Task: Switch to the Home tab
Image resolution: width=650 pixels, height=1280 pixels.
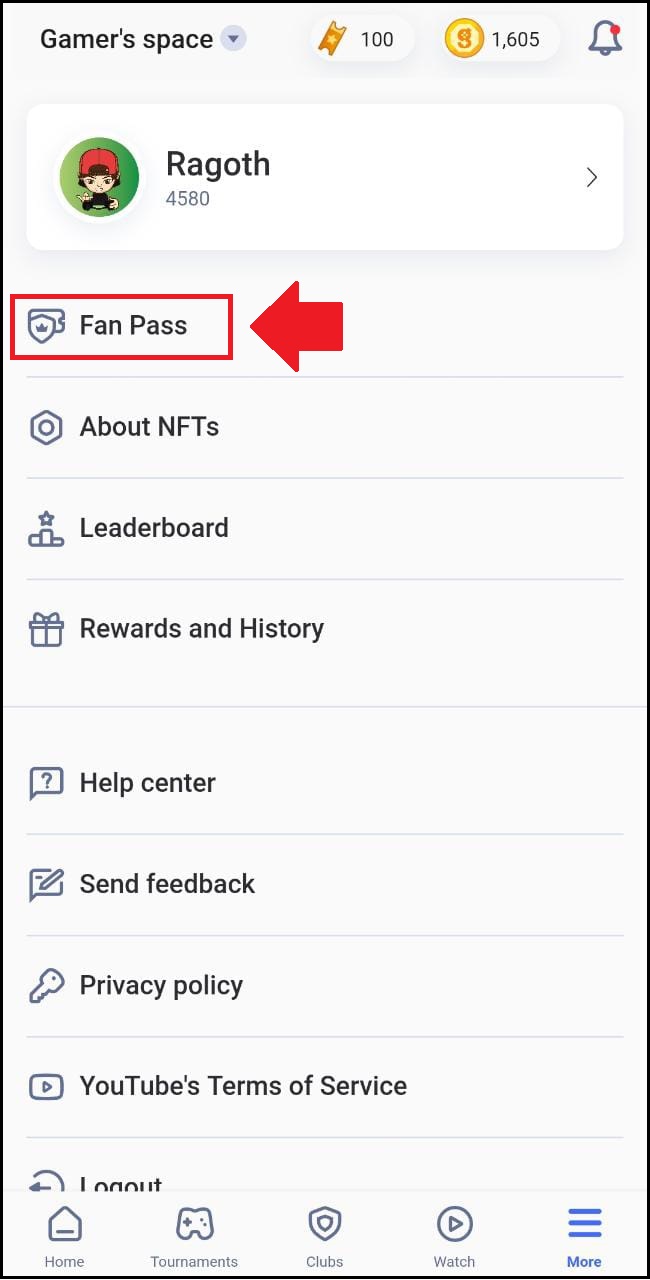Action: click(64, 1235)
